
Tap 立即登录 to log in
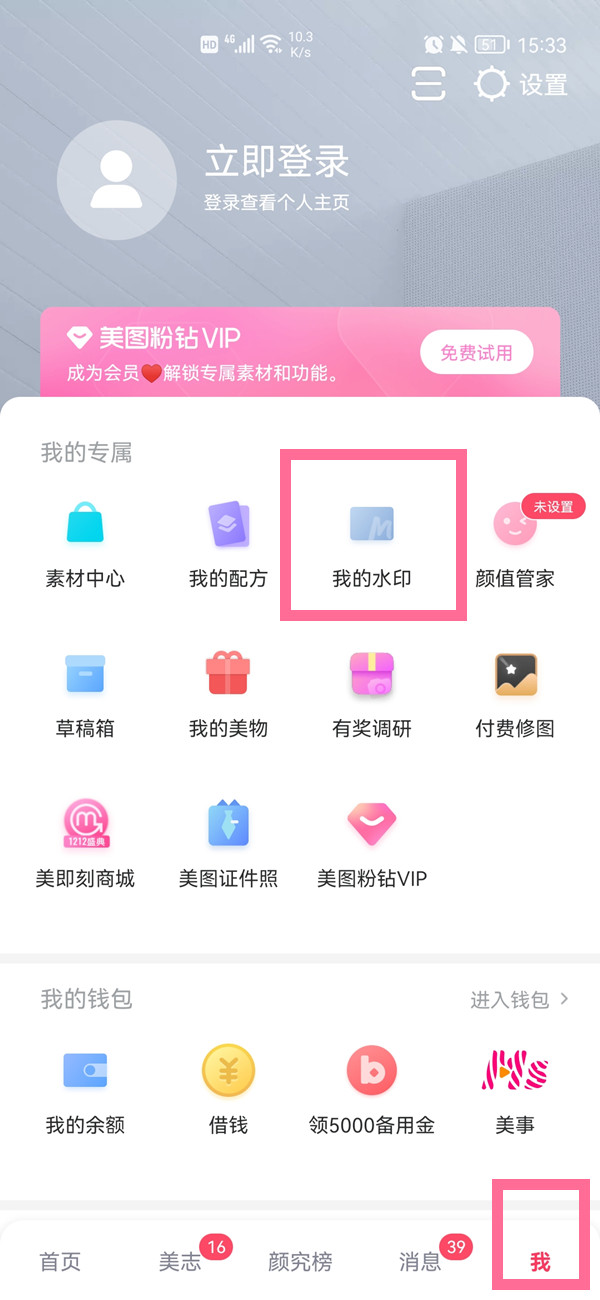point(276,162)
